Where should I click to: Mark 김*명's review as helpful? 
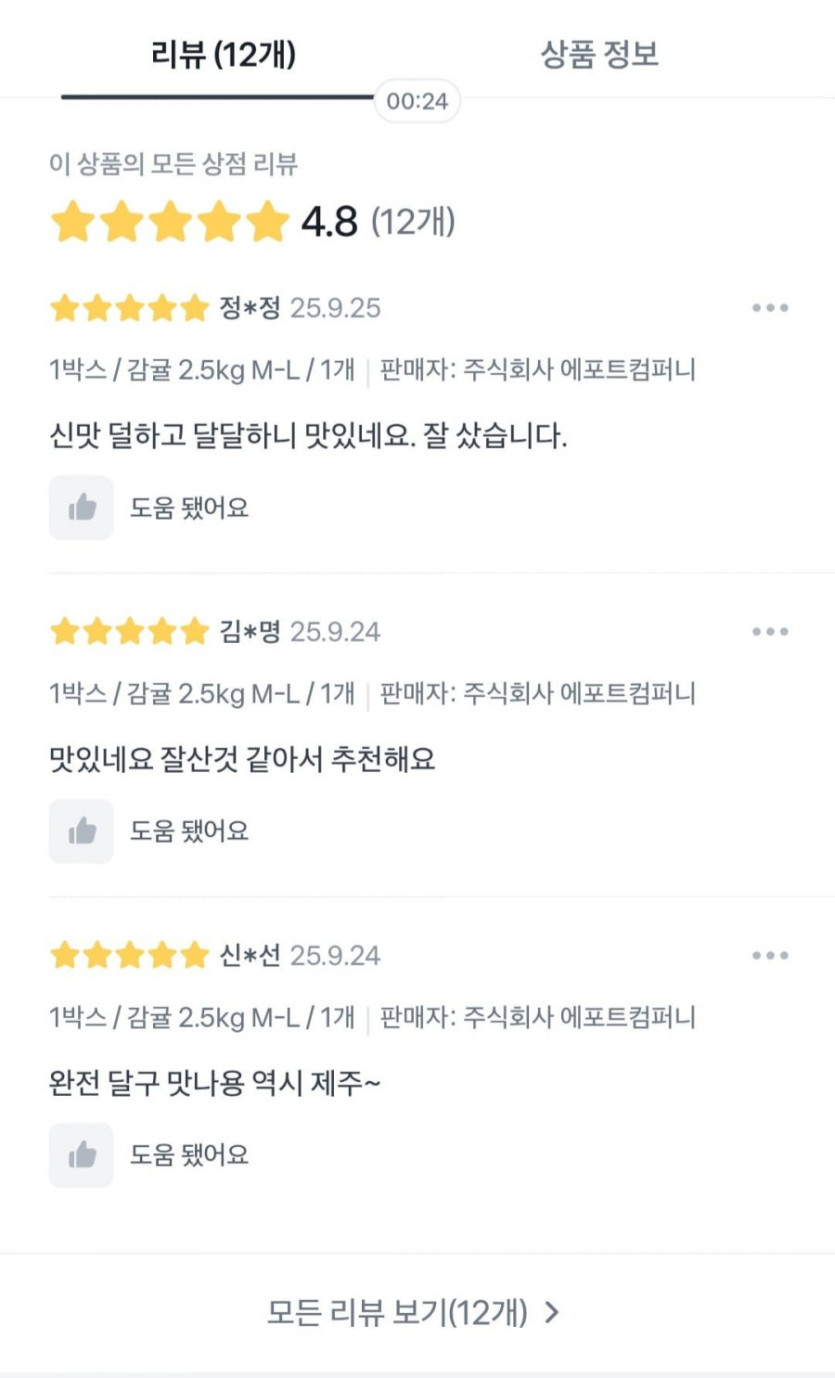click(82, 831)
